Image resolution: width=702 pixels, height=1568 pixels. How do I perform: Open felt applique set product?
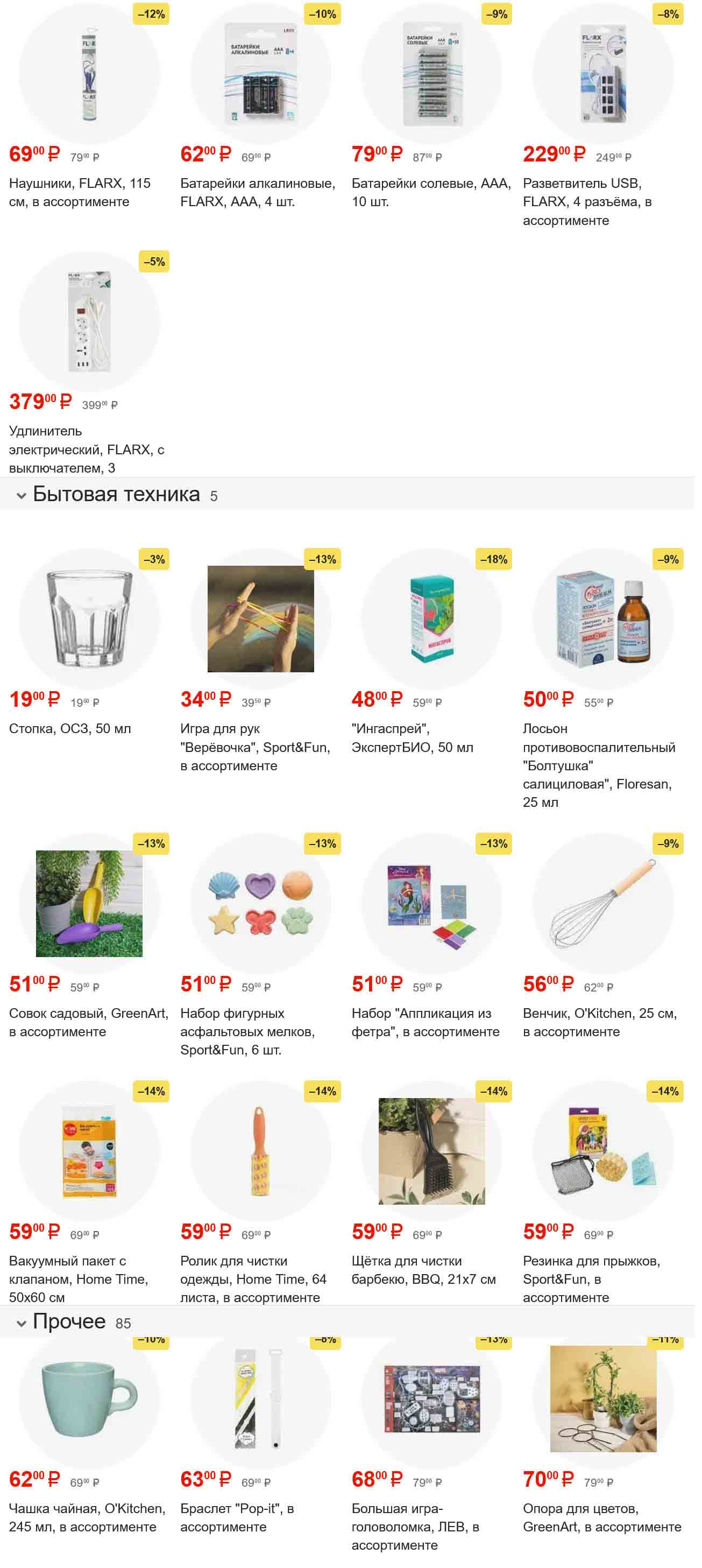(431, 903)
